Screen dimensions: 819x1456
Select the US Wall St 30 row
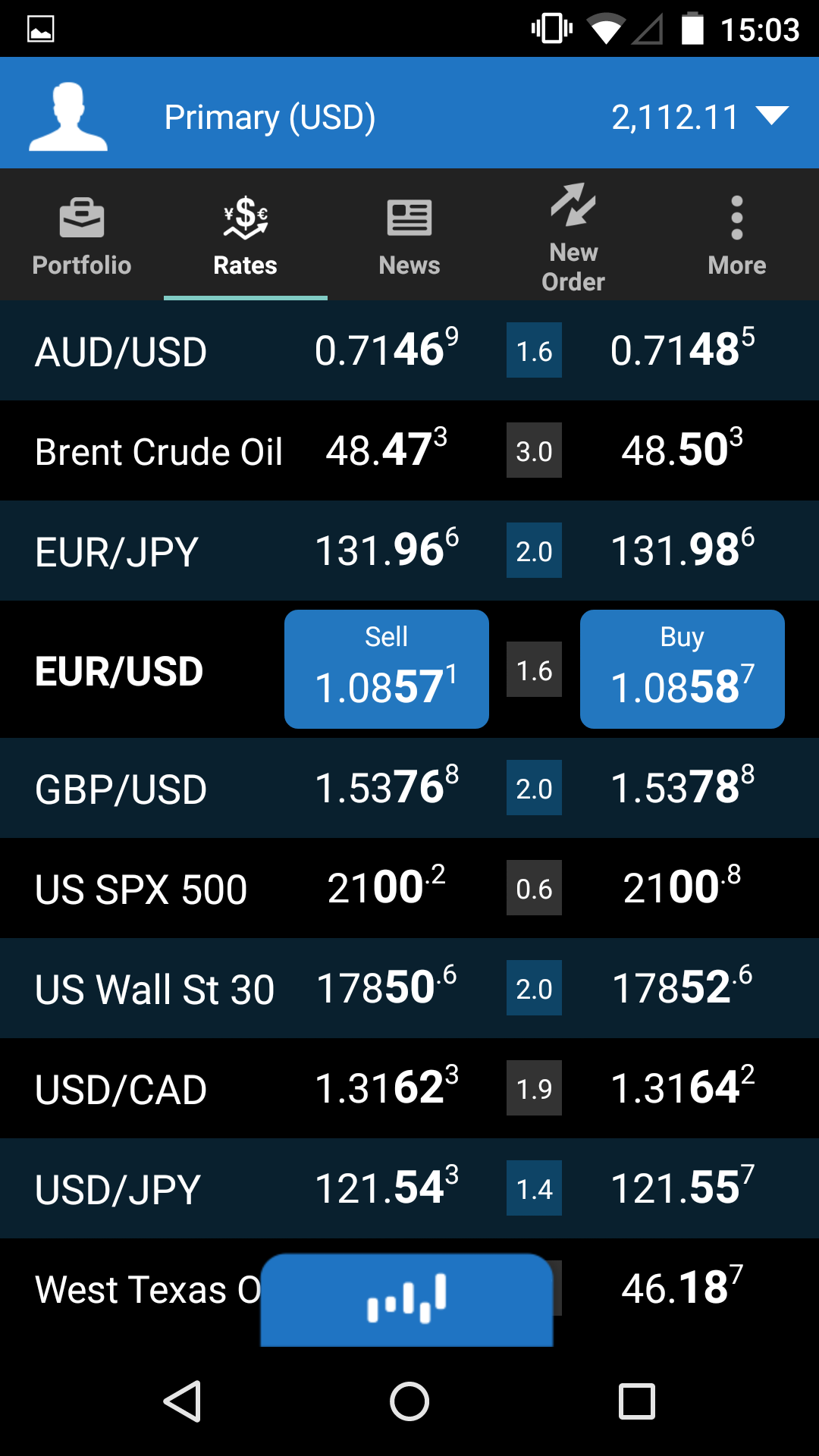[155, 989]
